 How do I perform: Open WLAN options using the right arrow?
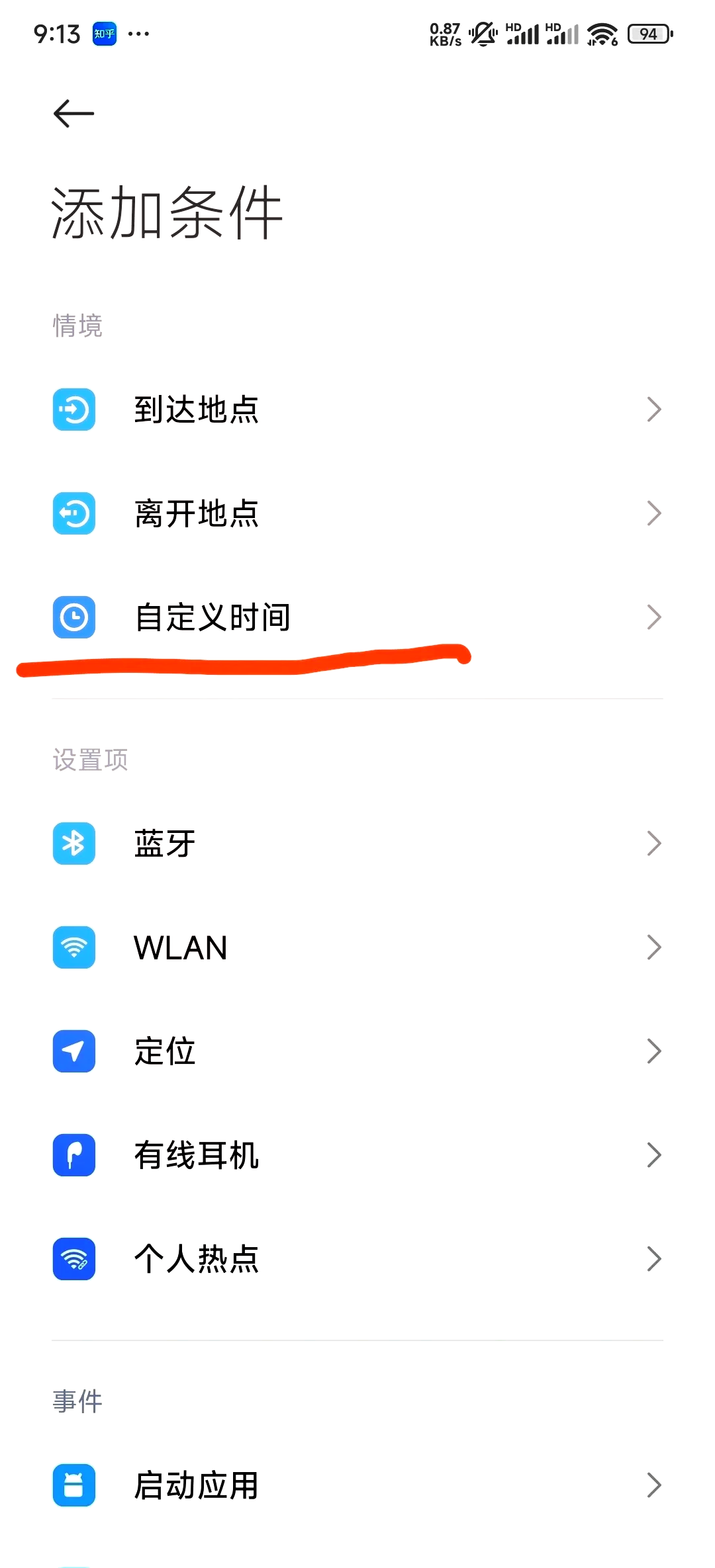click(x=653, y=947)
